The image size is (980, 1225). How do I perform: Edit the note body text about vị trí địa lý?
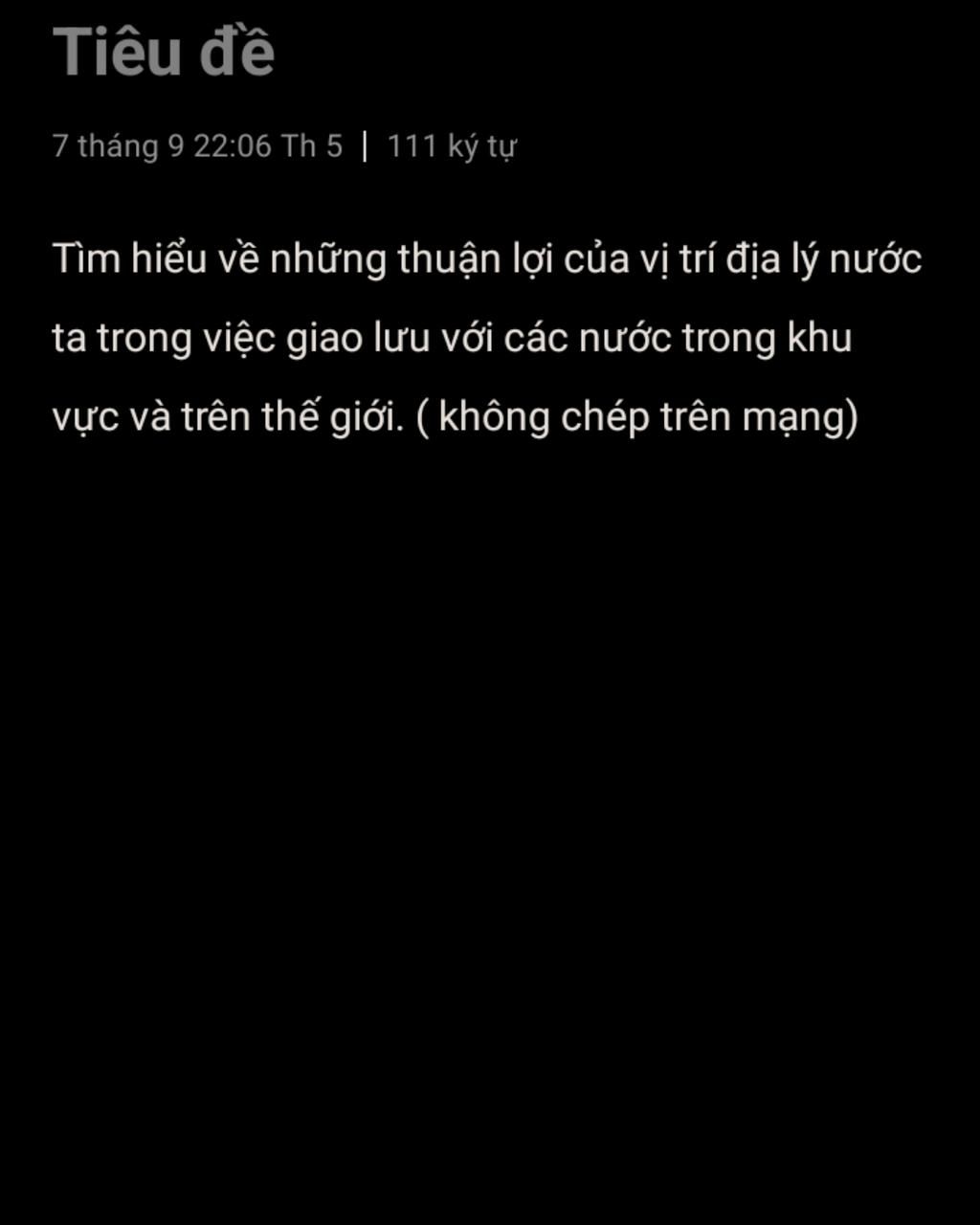tap(486, 338)
